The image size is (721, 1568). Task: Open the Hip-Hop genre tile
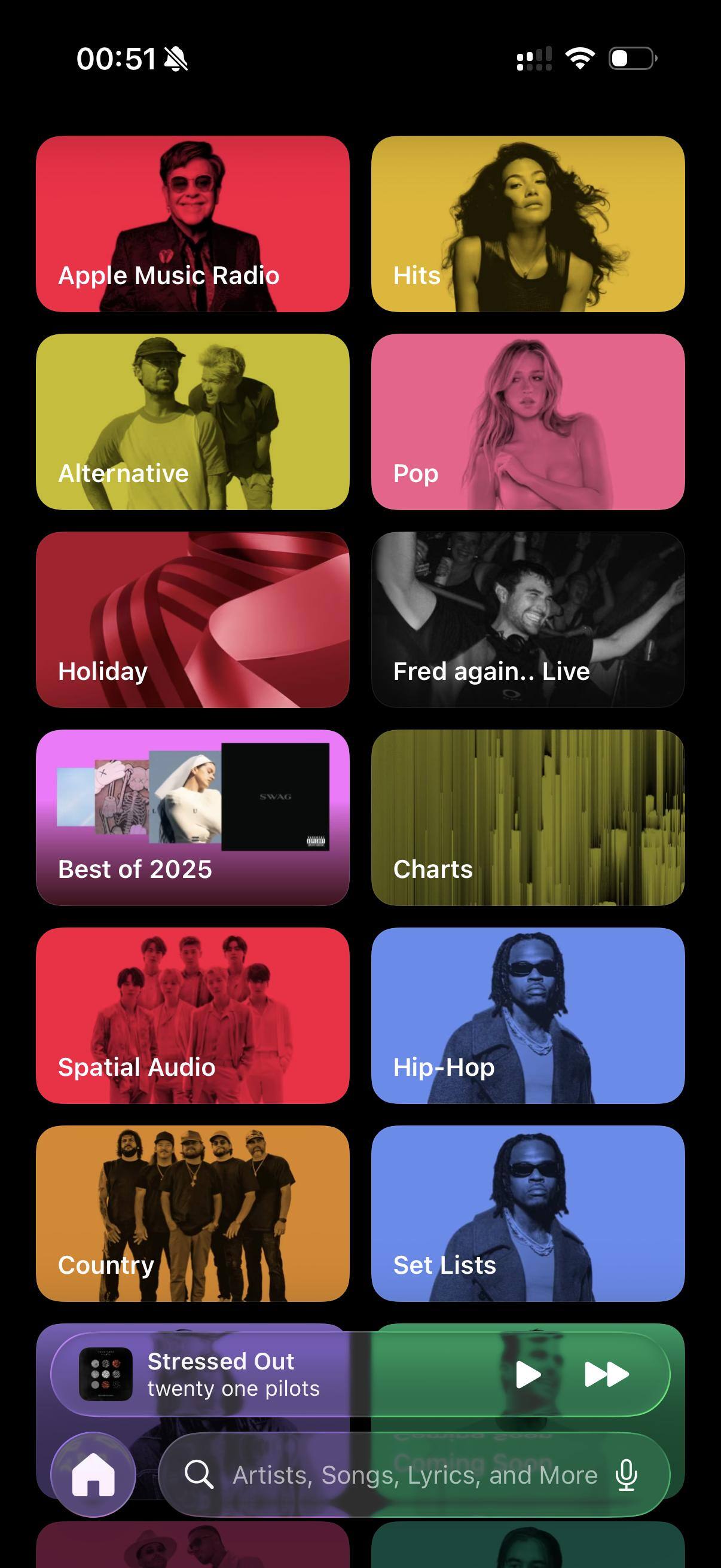pos(527,1015)
